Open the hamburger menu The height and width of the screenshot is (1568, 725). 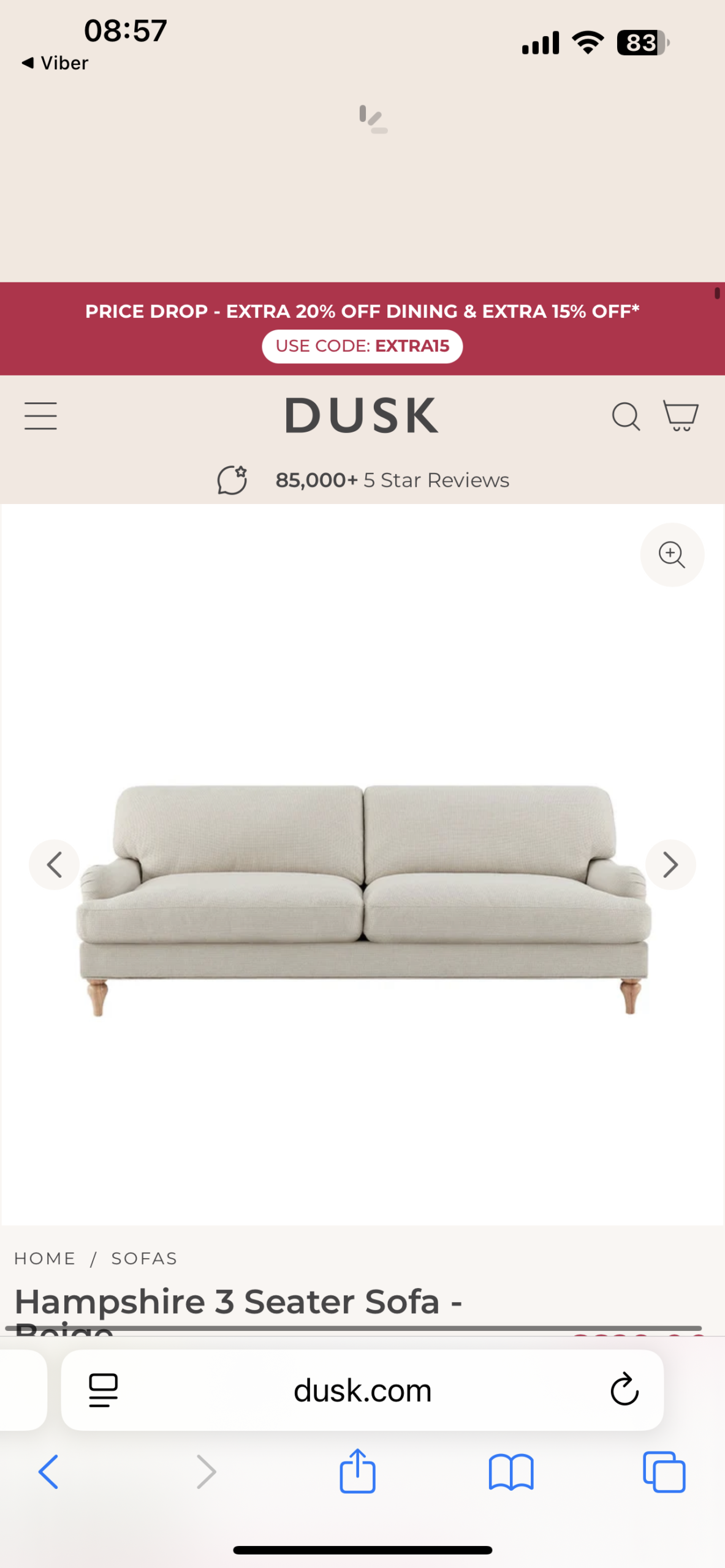(40, 416)
